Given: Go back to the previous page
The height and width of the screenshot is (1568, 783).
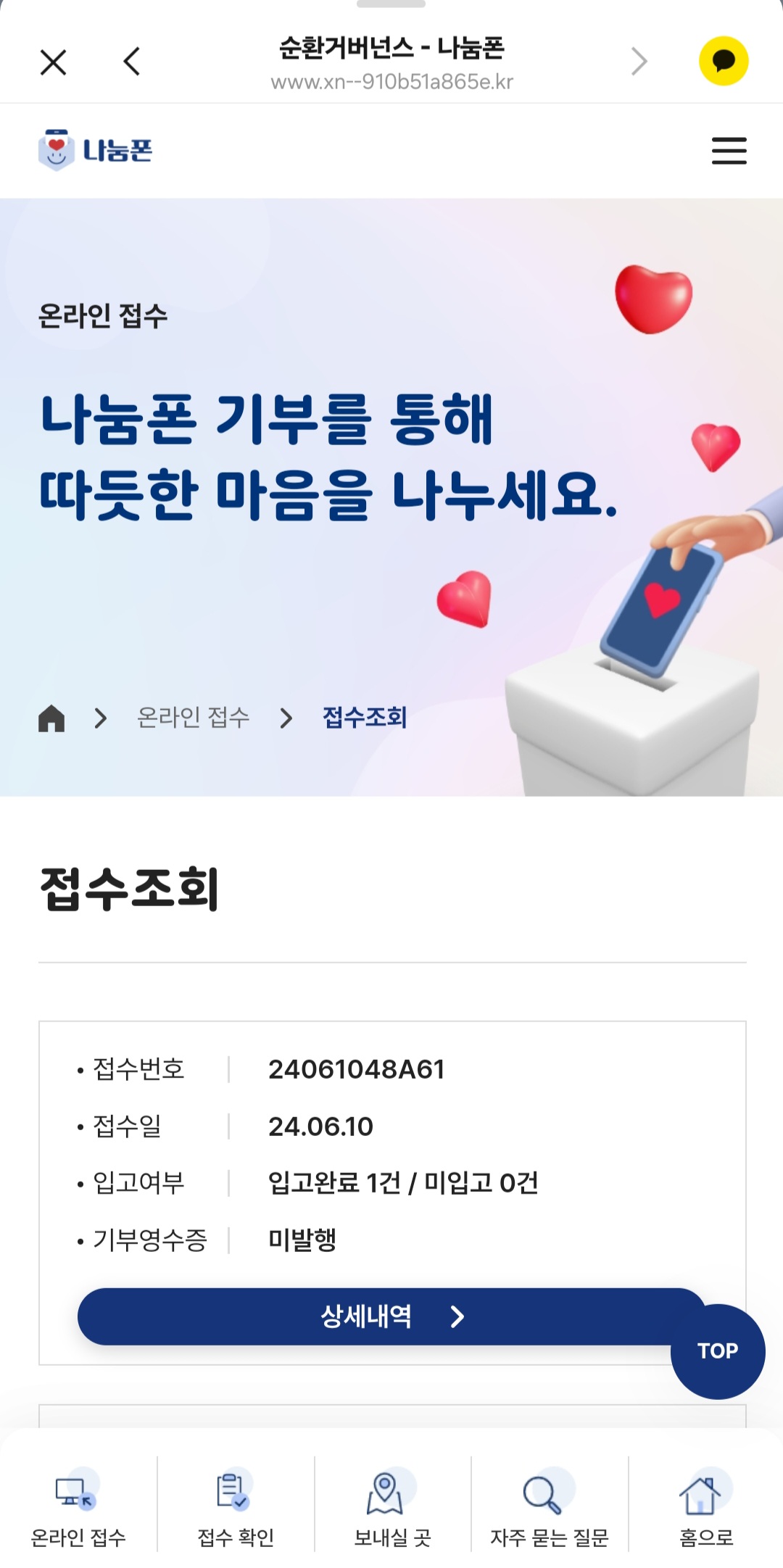Looking at the screenshot, I should click(x=131, y=62).
